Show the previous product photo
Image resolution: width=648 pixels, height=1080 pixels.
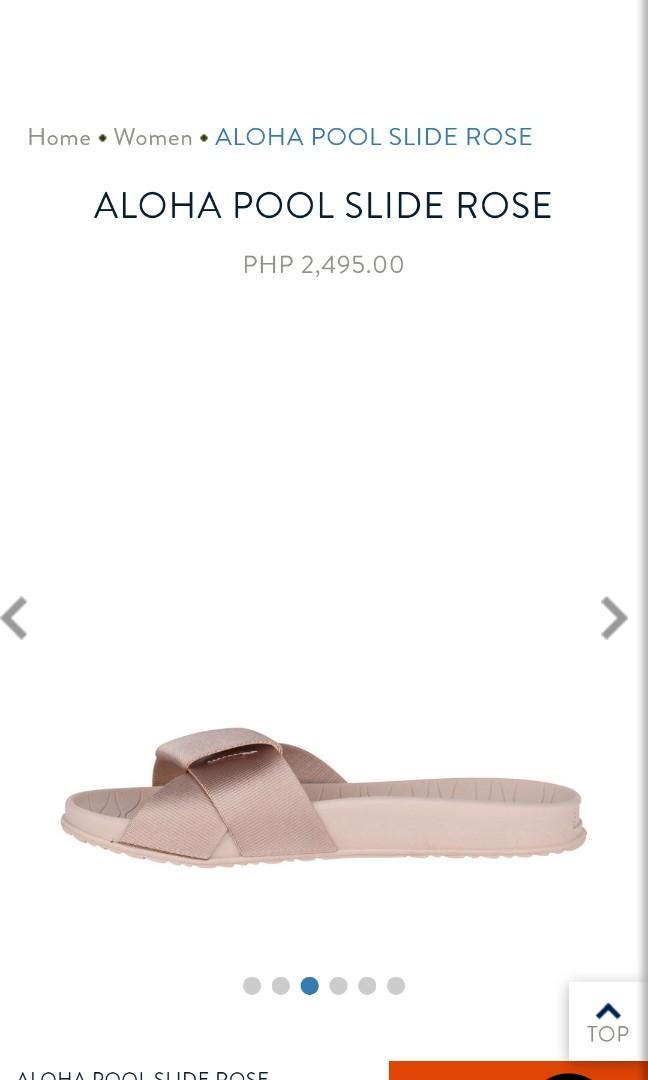point(14,618)
